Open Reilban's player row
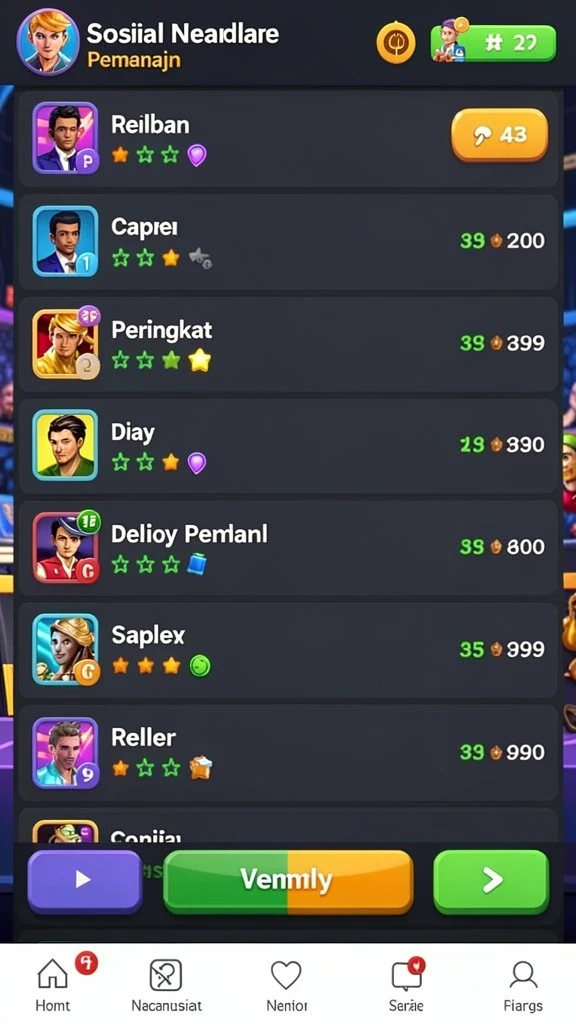576x1024 pixels. click(288, 138)
